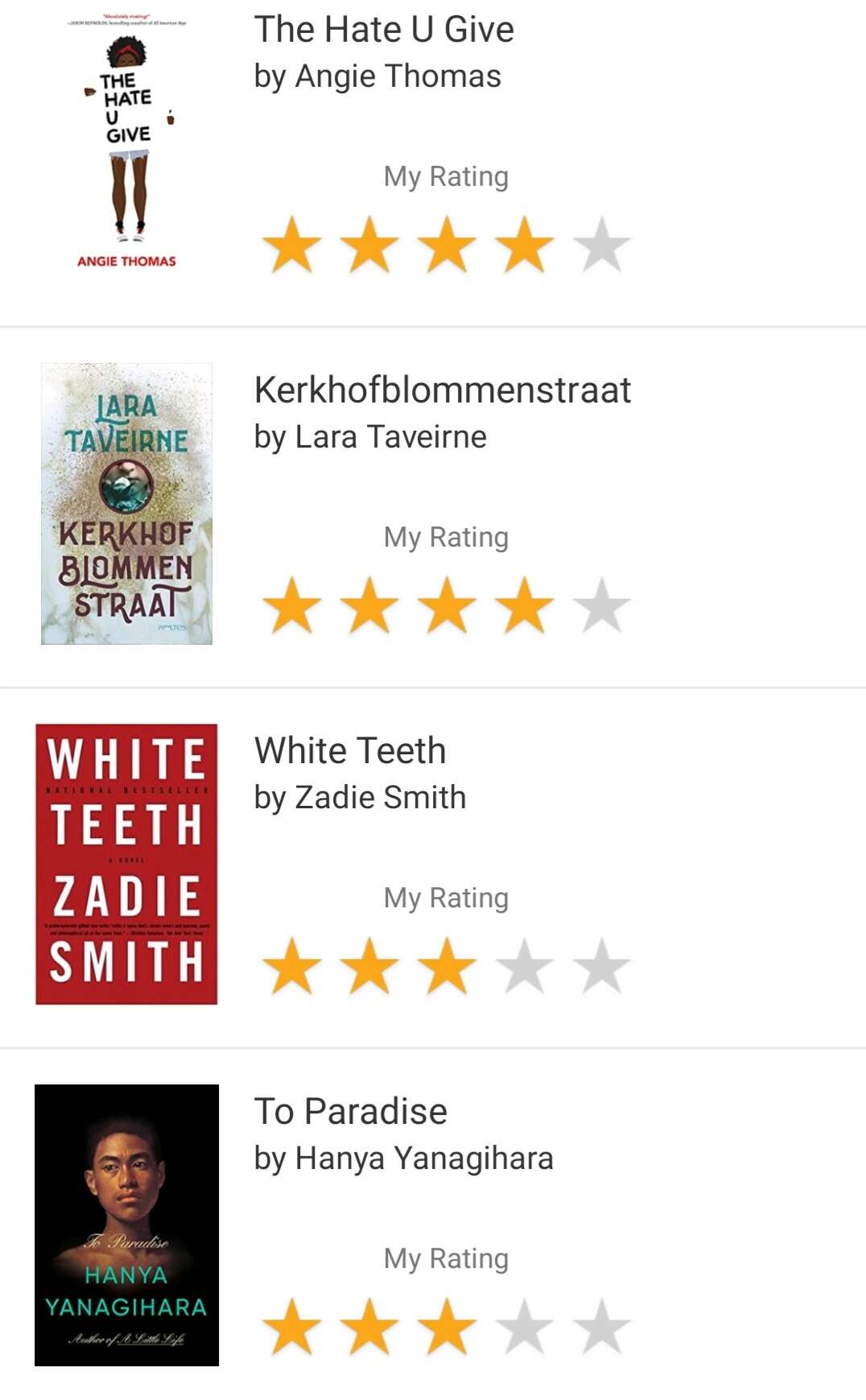Image resolution: width=866 pixels, height=1400 pixels.
Task: Set White Teeth rating to four stars
Action: 524,966
